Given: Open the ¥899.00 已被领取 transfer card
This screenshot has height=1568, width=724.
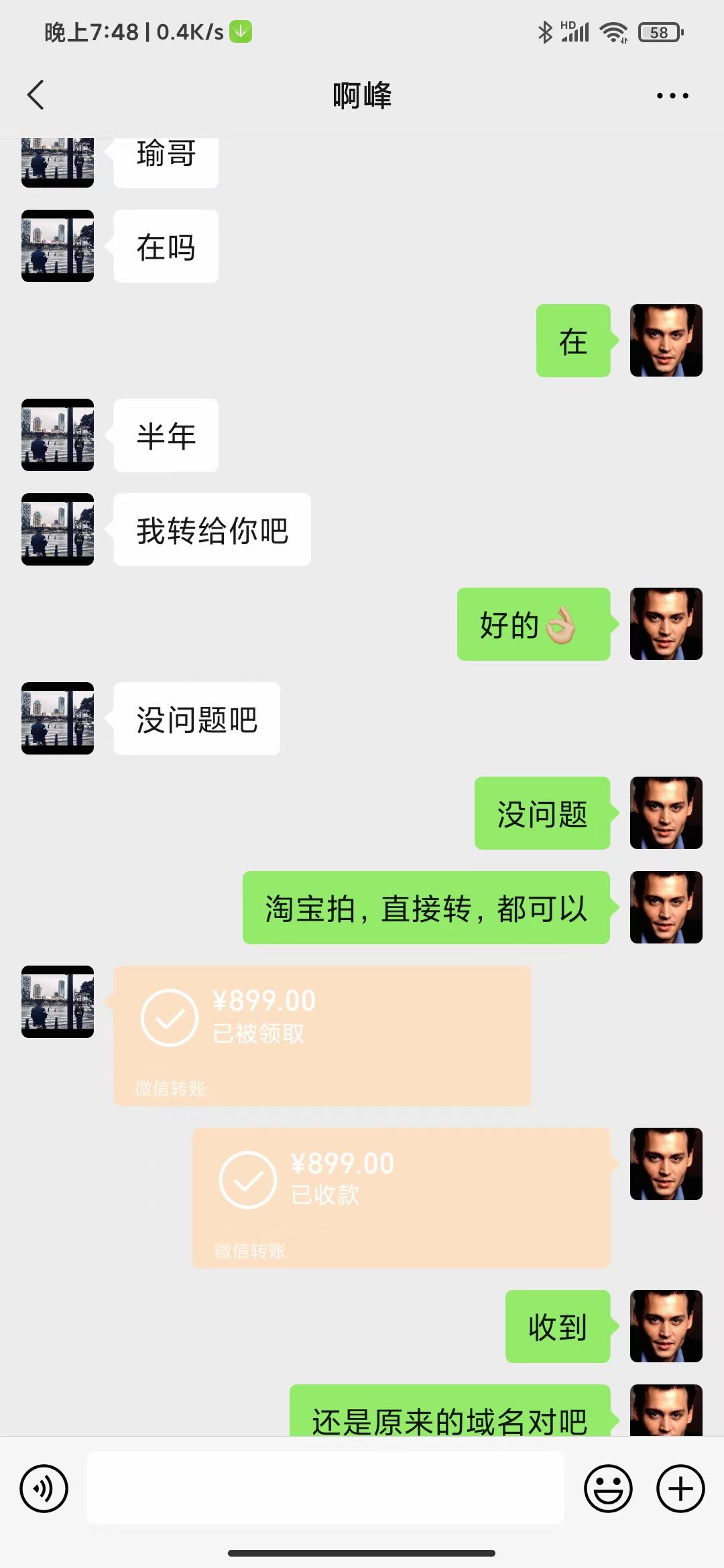Looking at the screenshot, I should click(x=322, y=1035).
